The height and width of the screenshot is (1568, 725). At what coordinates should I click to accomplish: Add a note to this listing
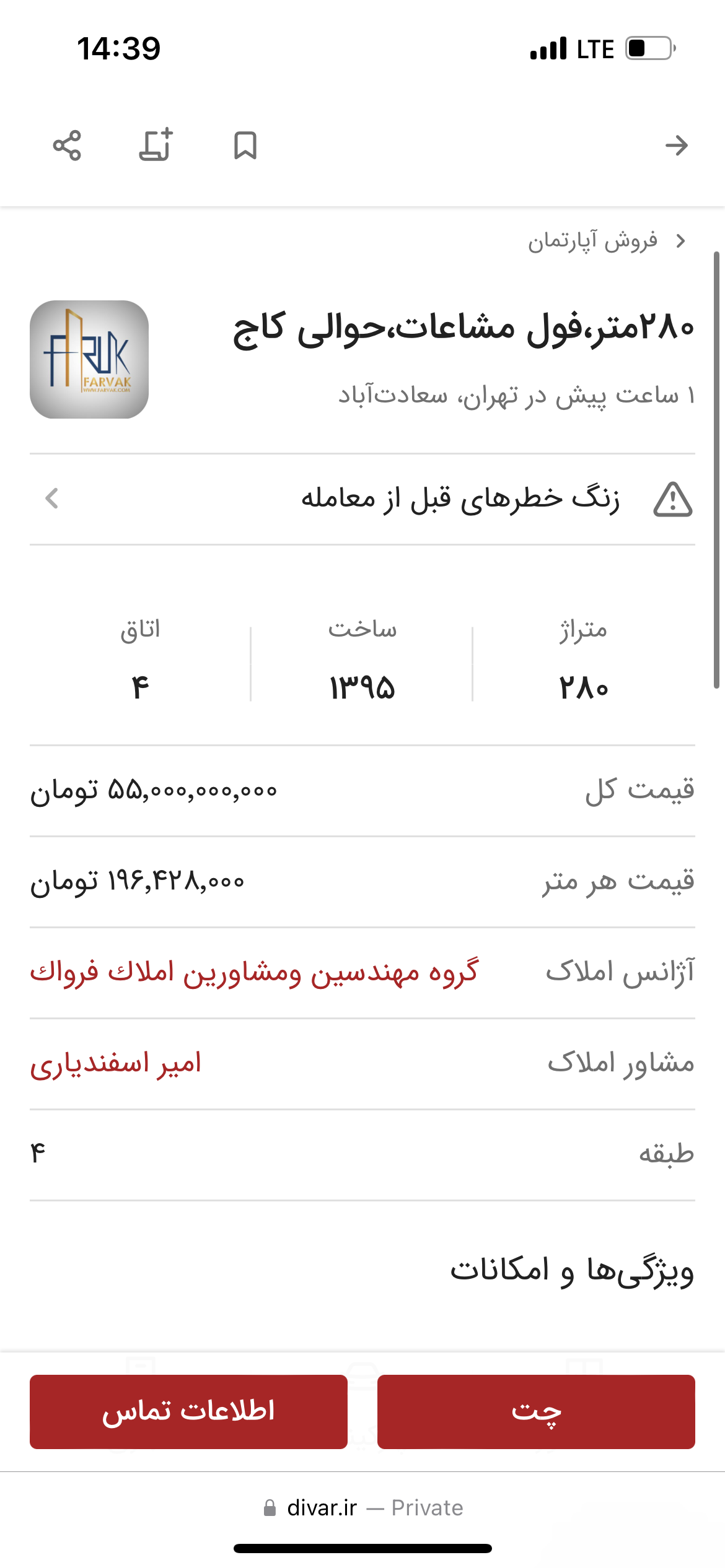tap(156, 146)
